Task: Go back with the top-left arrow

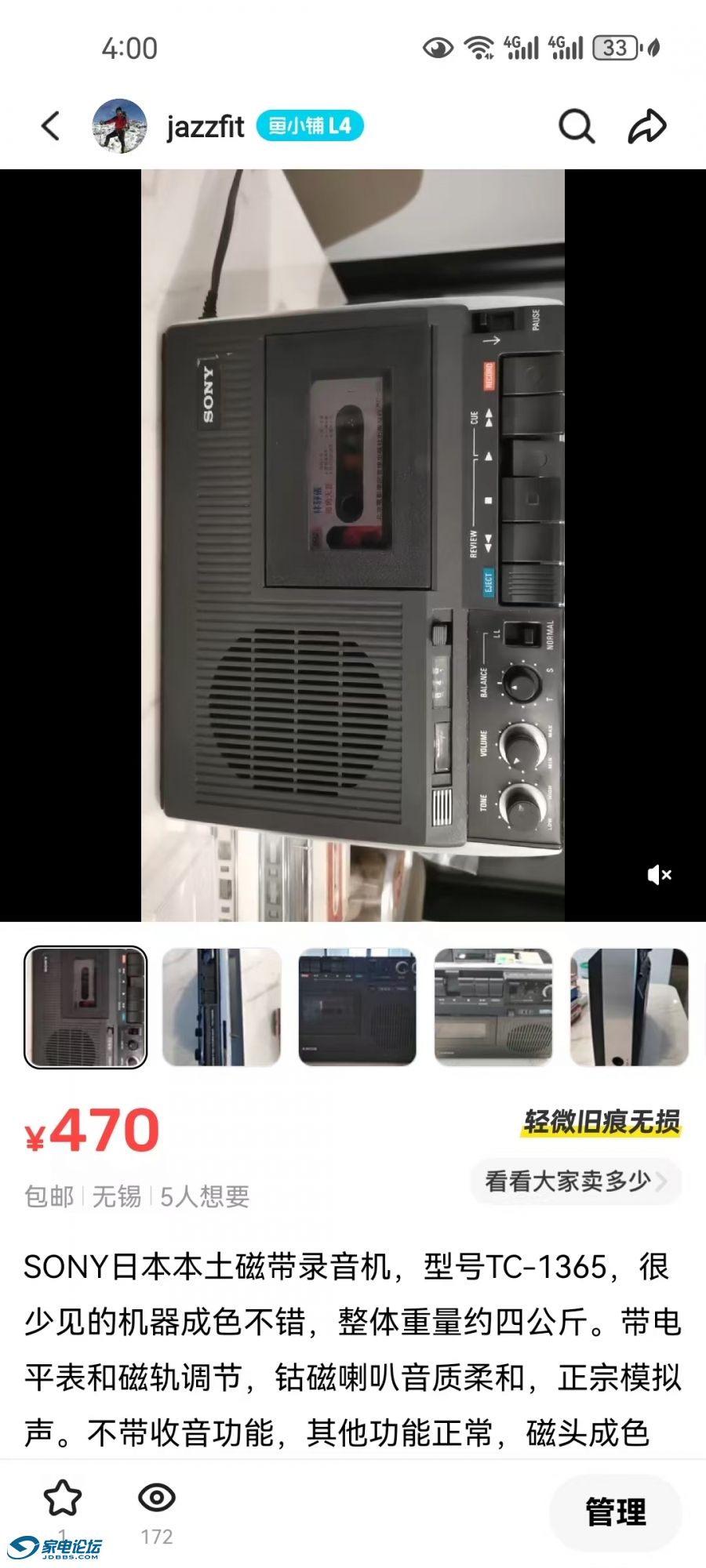Action: (x=51, y=126)
